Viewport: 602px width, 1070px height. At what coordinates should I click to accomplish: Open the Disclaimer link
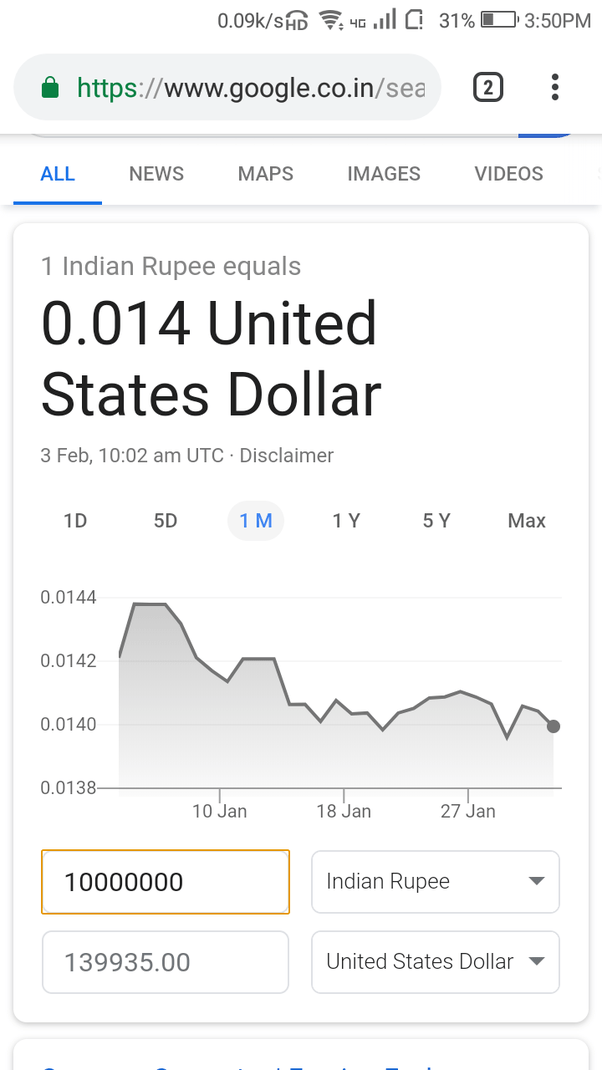click(287, 456)
